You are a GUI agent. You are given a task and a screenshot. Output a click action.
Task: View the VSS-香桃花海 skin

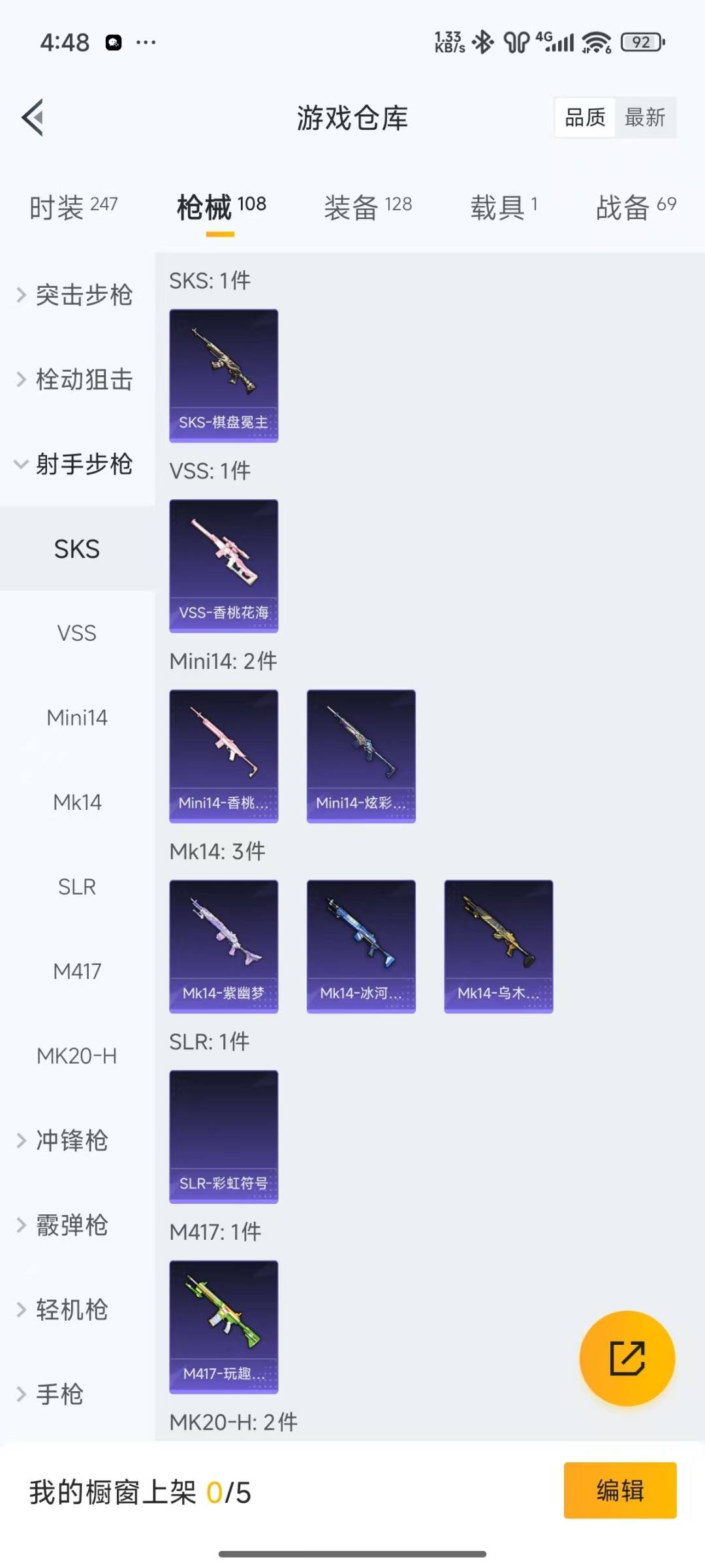[224, 566]
